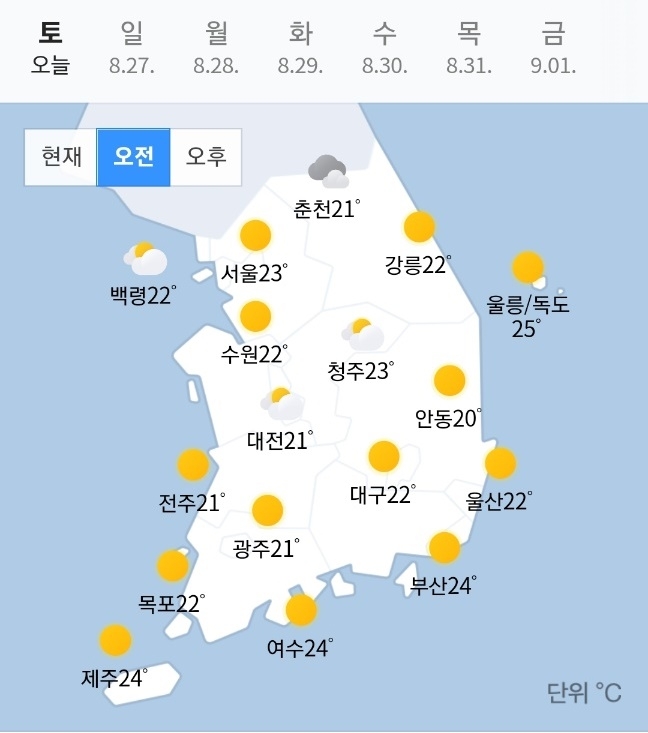Select today's Saturday (토 오늘) tab
Viewport: 648px width, 733px height.
pyautogui.click(x=50, y=50)
